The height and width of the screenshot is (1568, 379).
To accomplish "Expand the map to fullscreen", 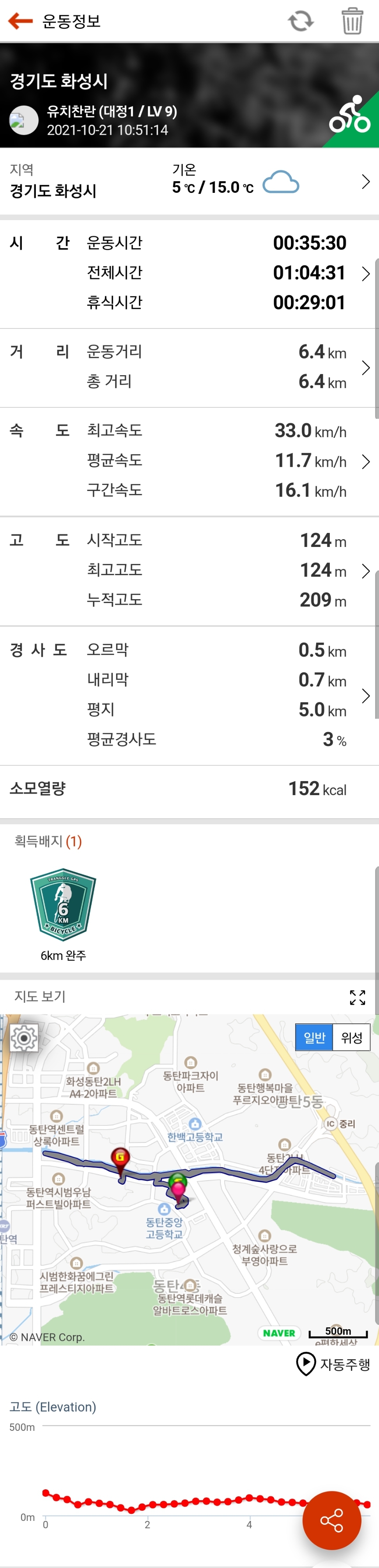I will (x=358, y=997).
